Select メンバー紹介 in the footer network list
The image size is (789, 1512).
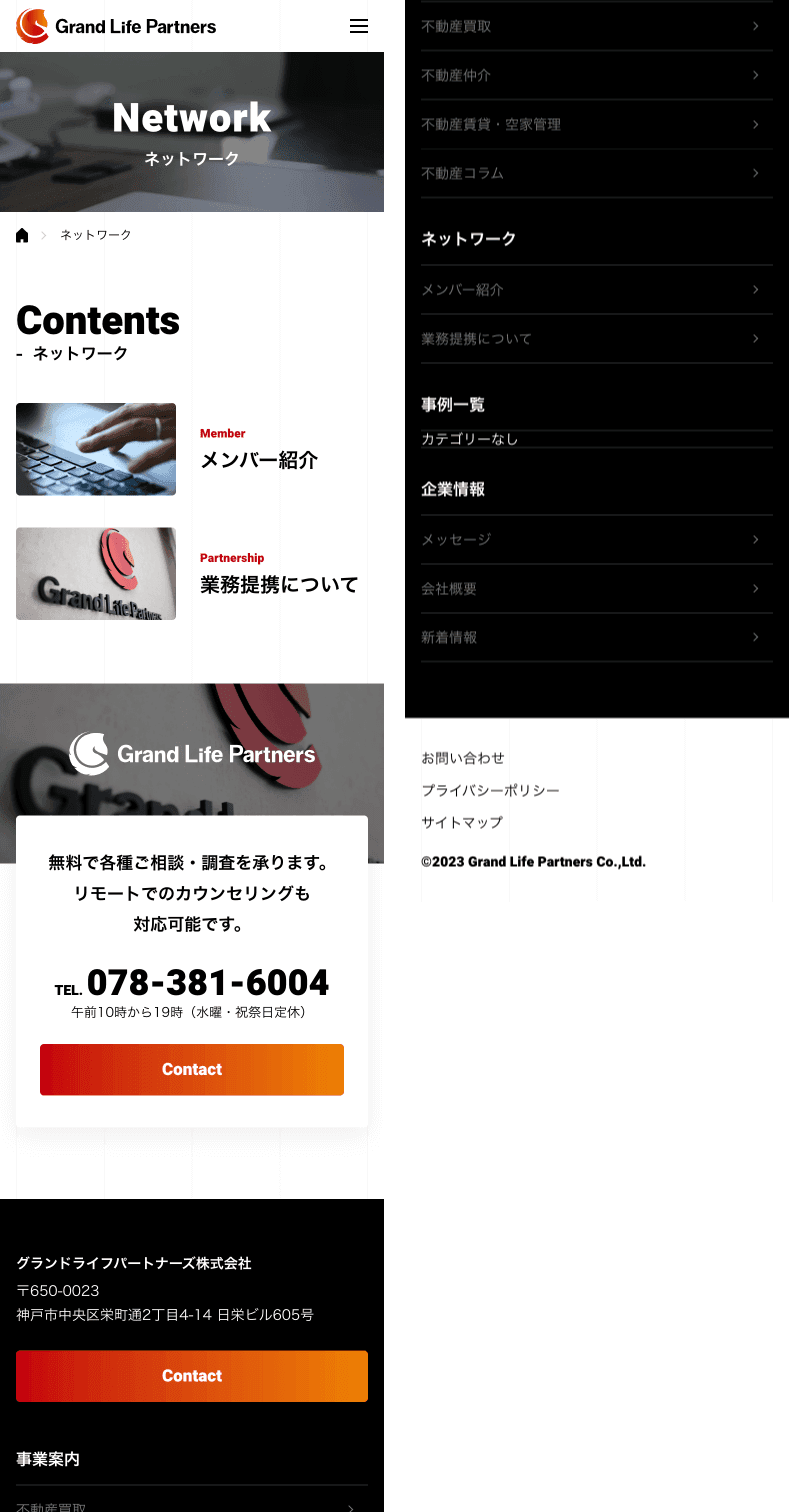tap(596, 289)
